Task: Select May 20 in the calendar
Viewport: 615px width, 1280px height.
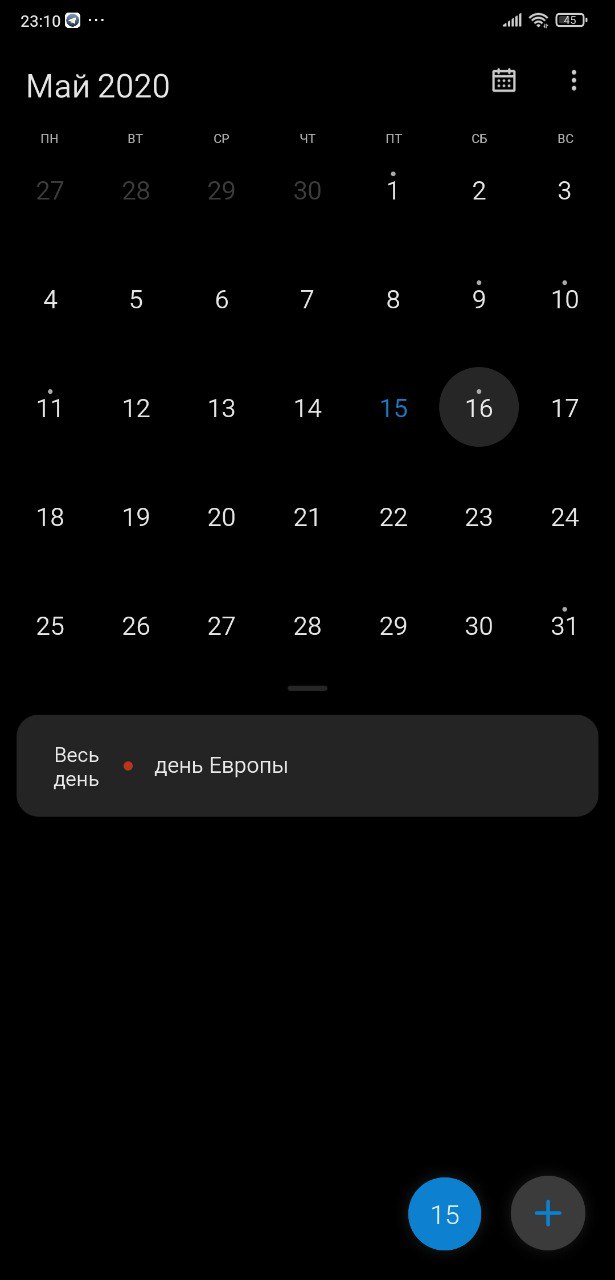Action: point(221,517)
